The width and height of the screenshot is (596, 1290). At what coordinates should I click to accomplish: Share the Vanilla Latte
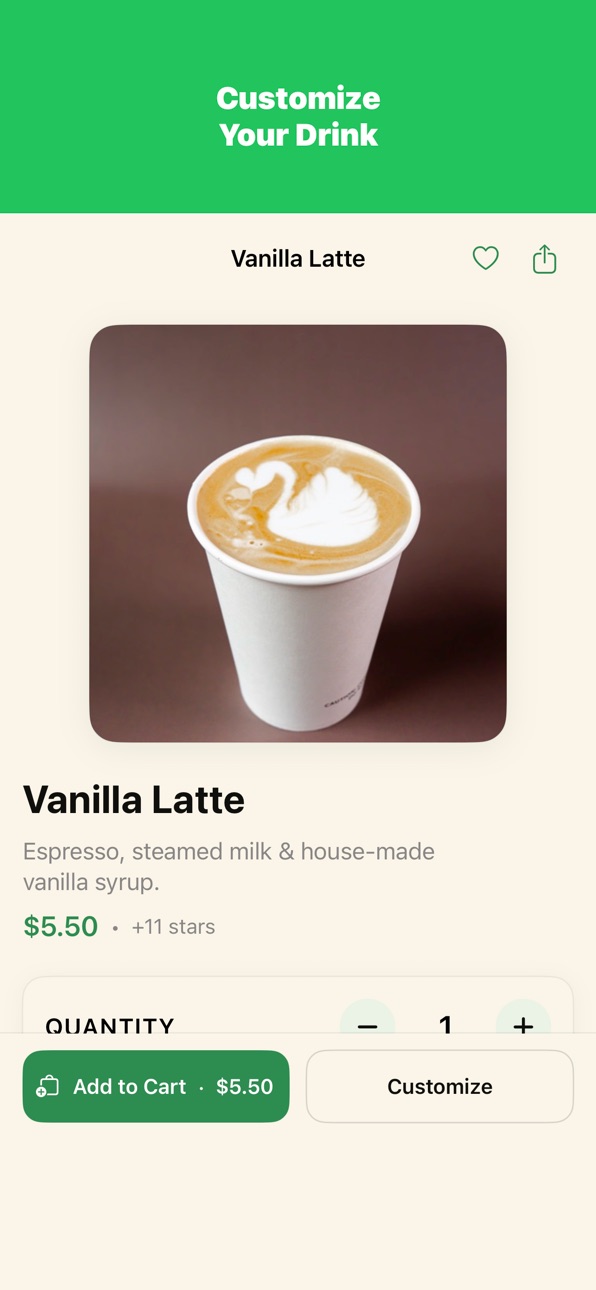(x=544, y=259)
